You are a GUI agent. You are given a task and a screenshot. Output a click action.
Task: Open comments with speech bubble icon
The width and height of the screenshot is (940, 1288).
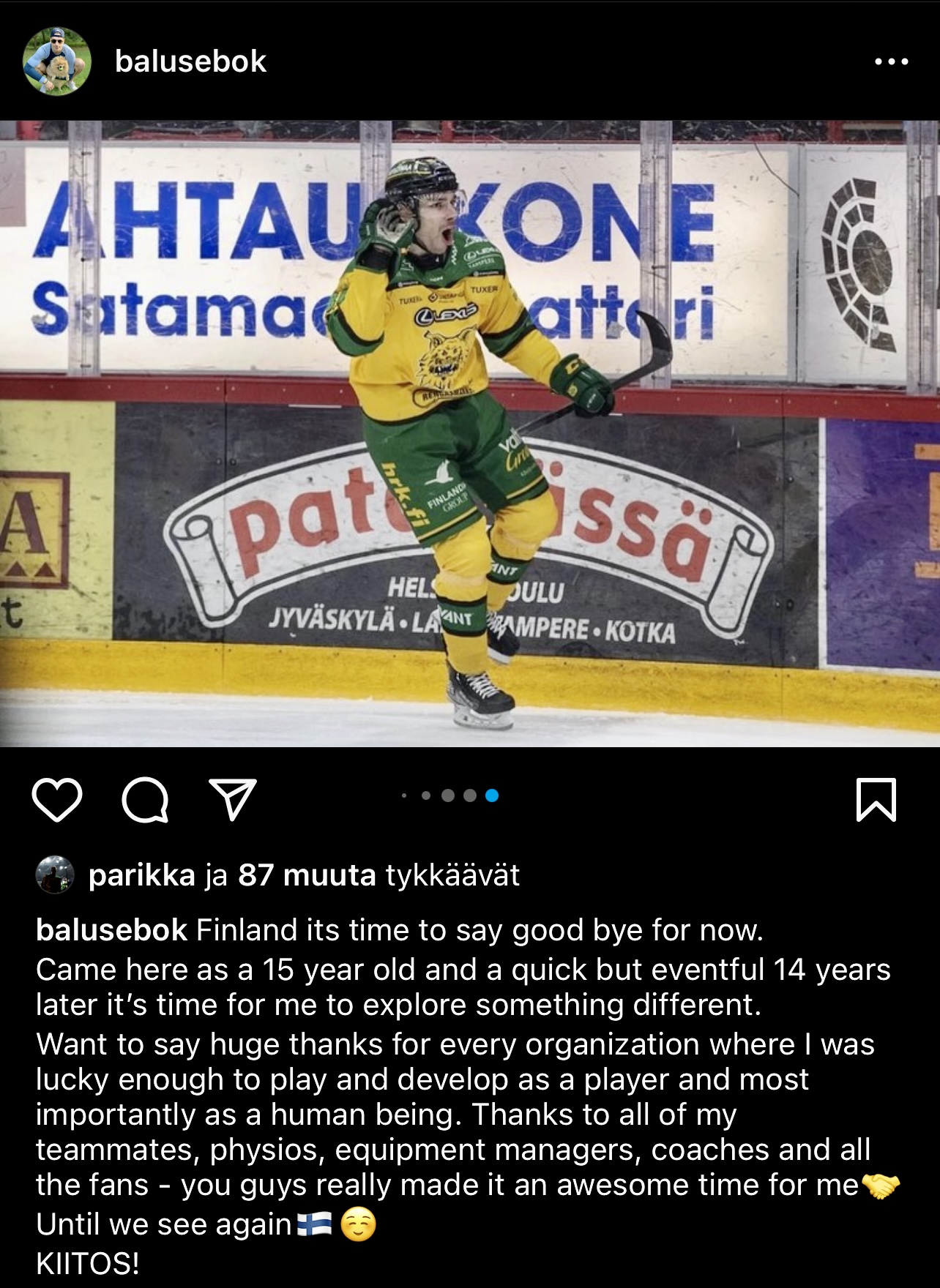click(145, 799)
